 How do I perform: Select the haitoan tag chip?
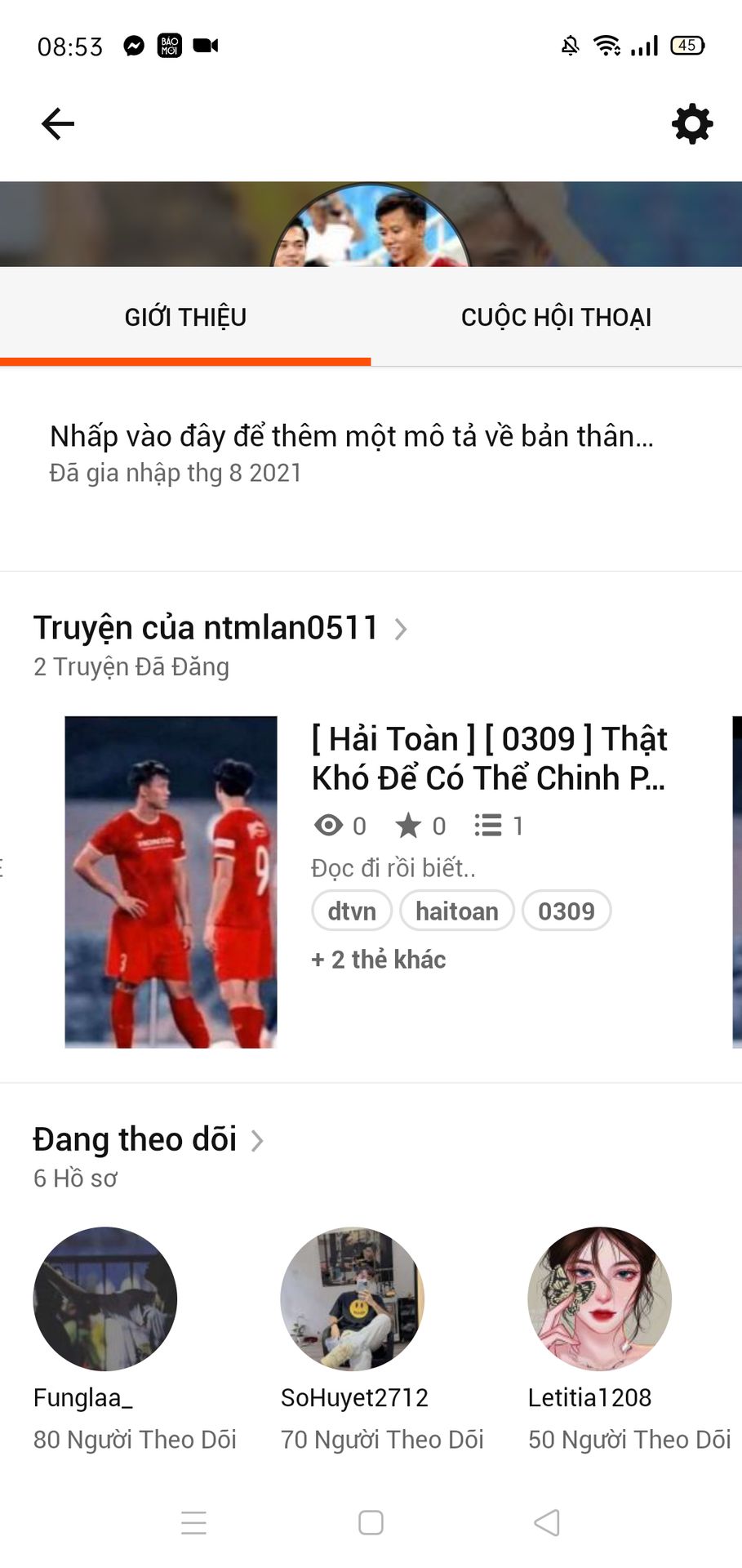457,911
